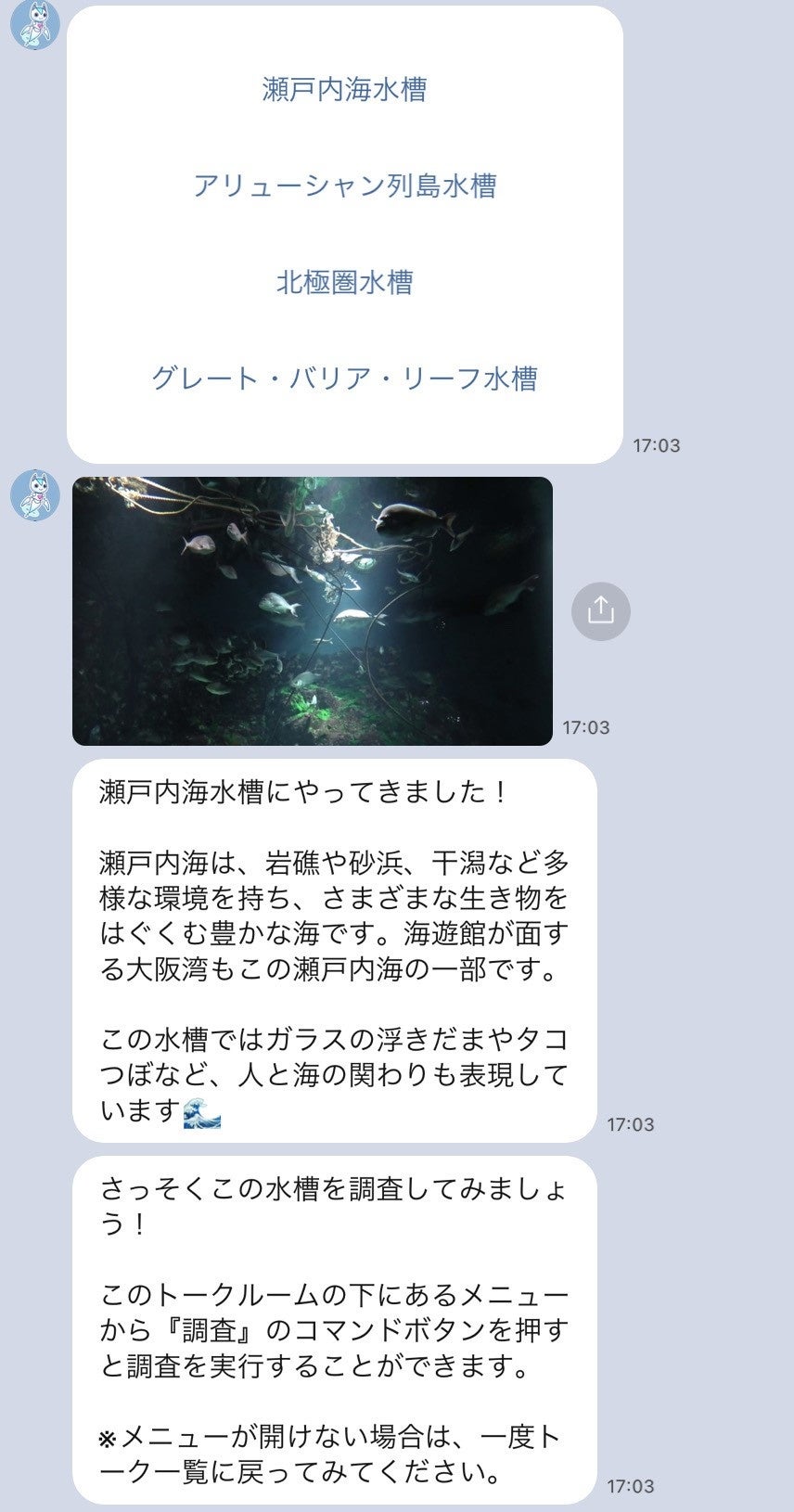Screen dimensions: 794x1512
Task: Select the 瀬戸内海水槽 option
Action: [344, 90]
